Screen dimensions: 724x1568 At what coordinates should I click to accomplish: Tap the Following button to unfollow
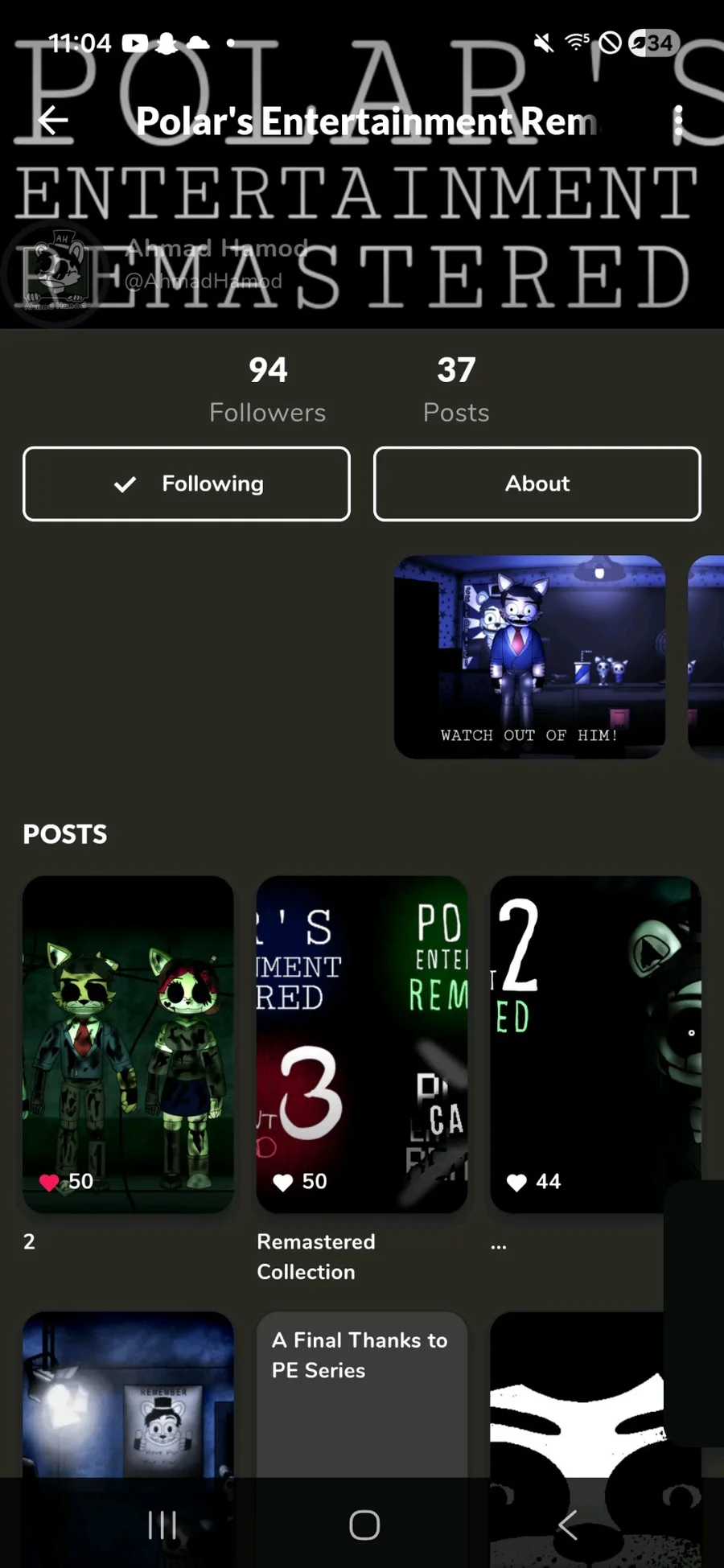(x=187, y=484)
